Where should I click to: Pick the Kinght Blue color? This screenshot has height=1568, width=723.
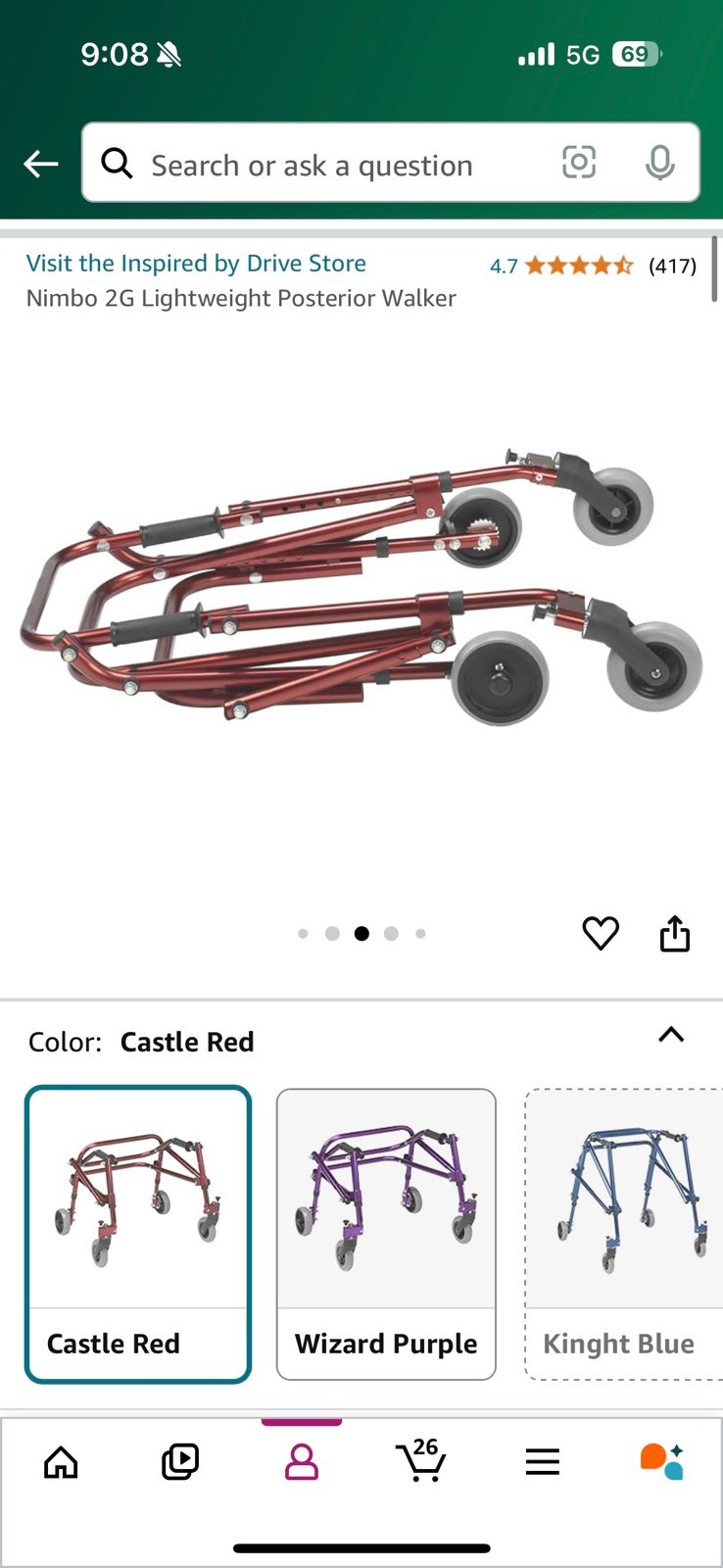tap(623, 1234)
